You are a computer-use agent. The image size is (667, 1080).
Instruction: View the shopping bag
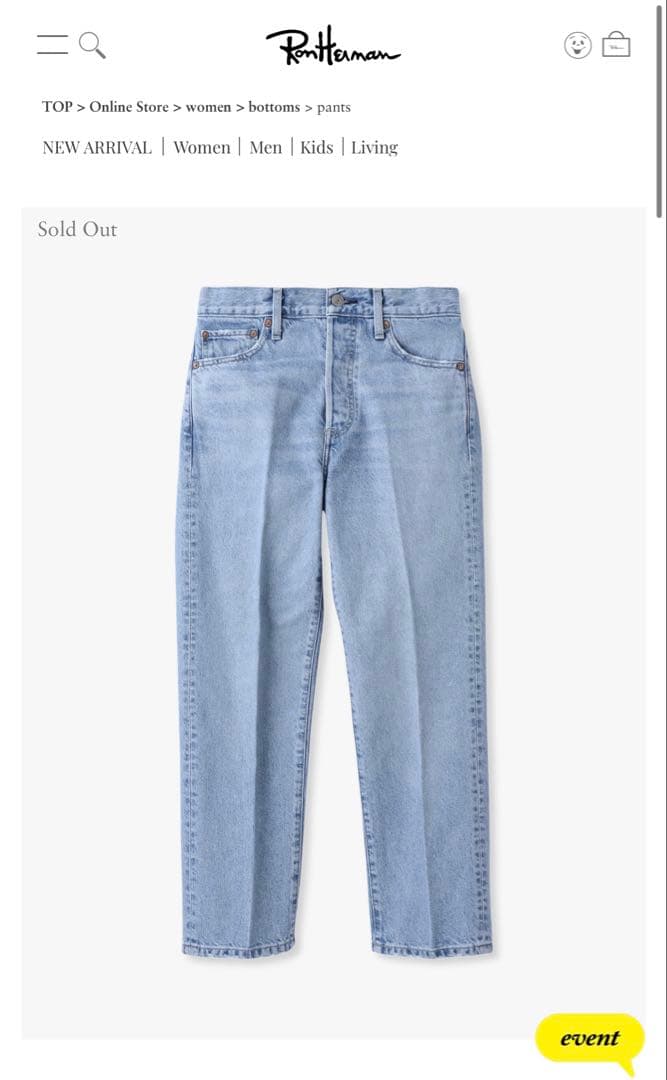pos(616,45)
